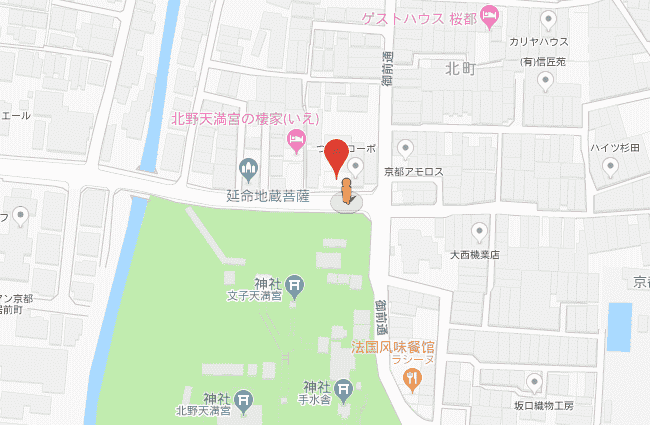Select ゲストハウス 桜都 hotel marker
The width and height of the screenshot is (650, 425).
click(x=488, y=14)
